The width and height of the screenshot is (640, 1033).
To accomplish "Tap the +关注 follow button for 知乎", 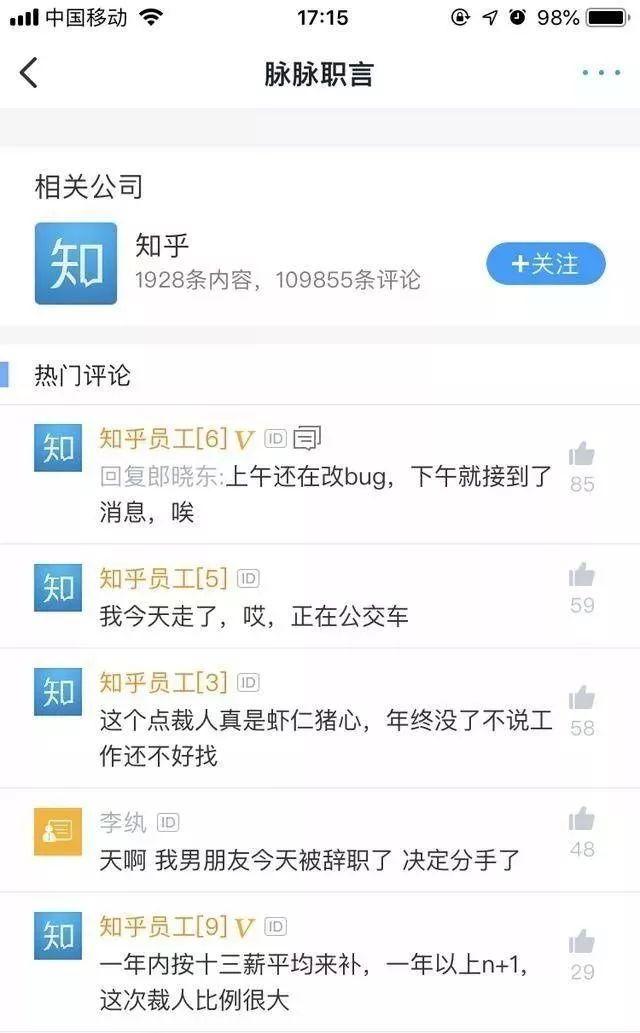I will point(546,264).
